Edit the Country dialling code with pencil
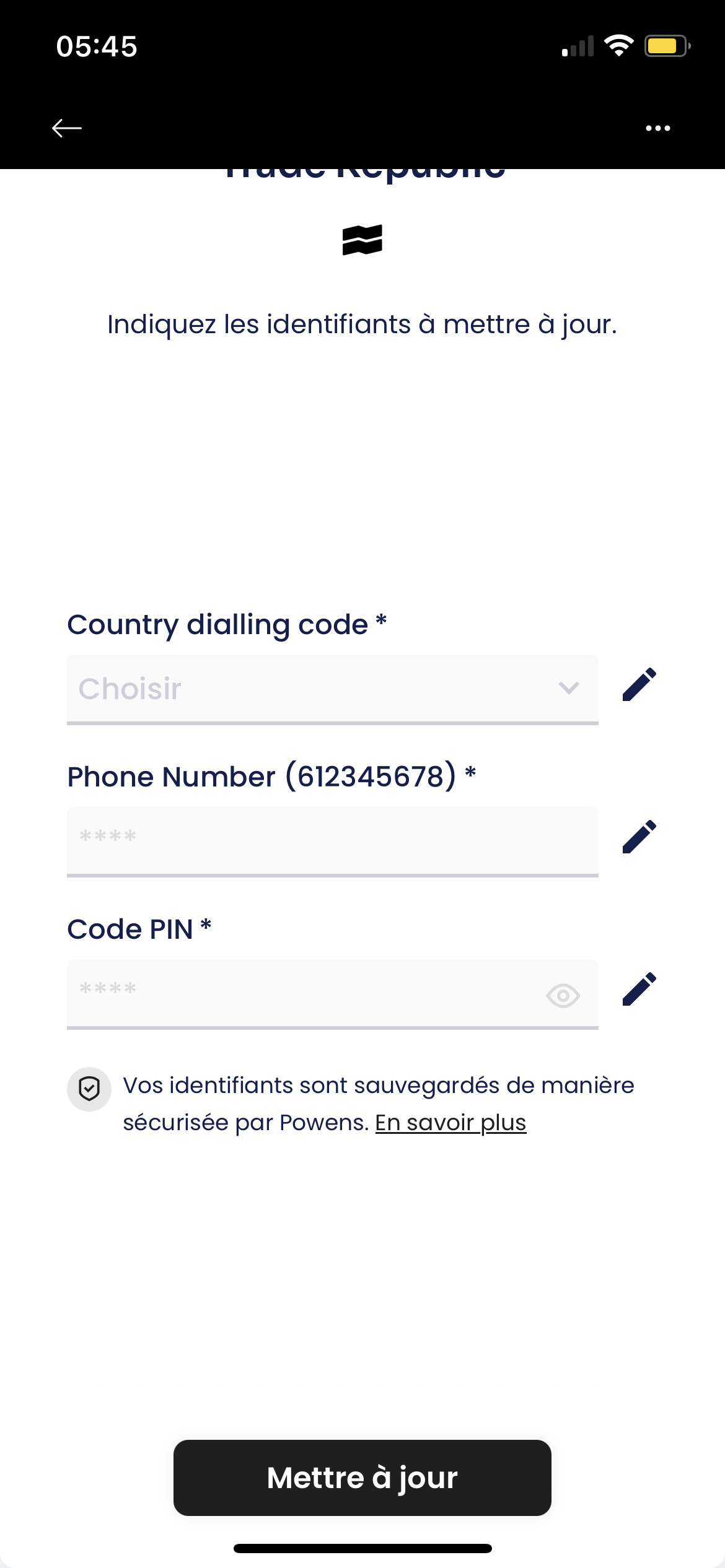Viewport: 725px width, 1568px height. click(x=639, y=684)
